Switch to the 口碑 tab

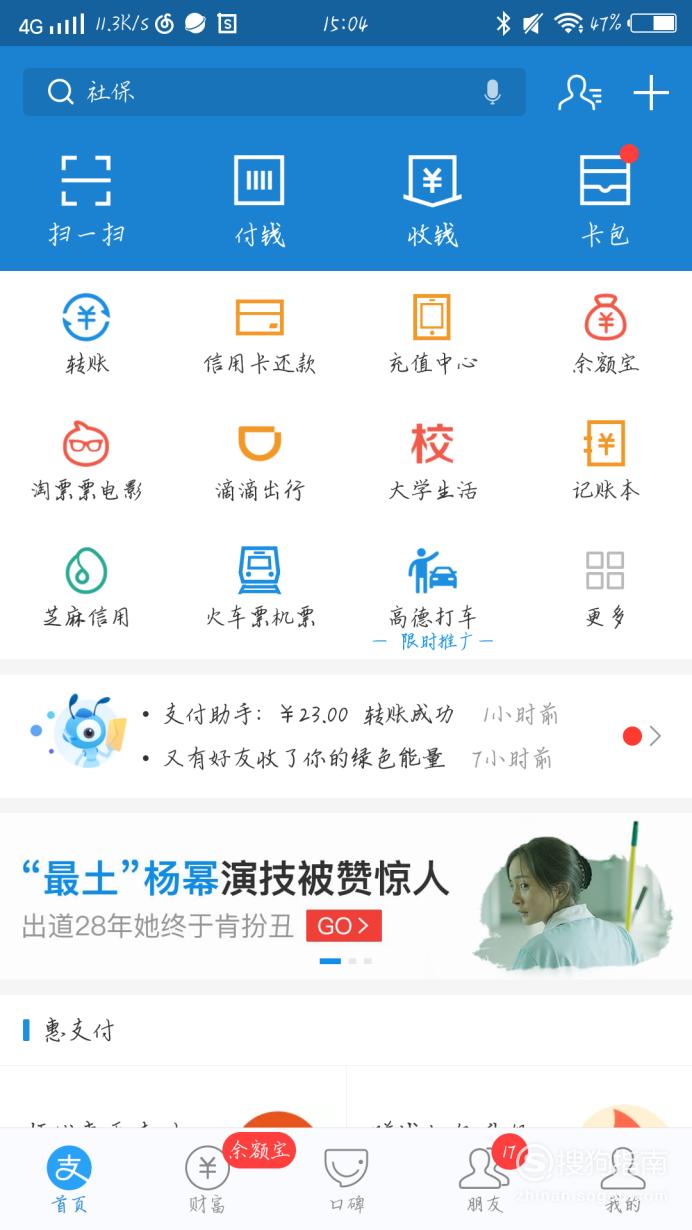(346, 1180)
